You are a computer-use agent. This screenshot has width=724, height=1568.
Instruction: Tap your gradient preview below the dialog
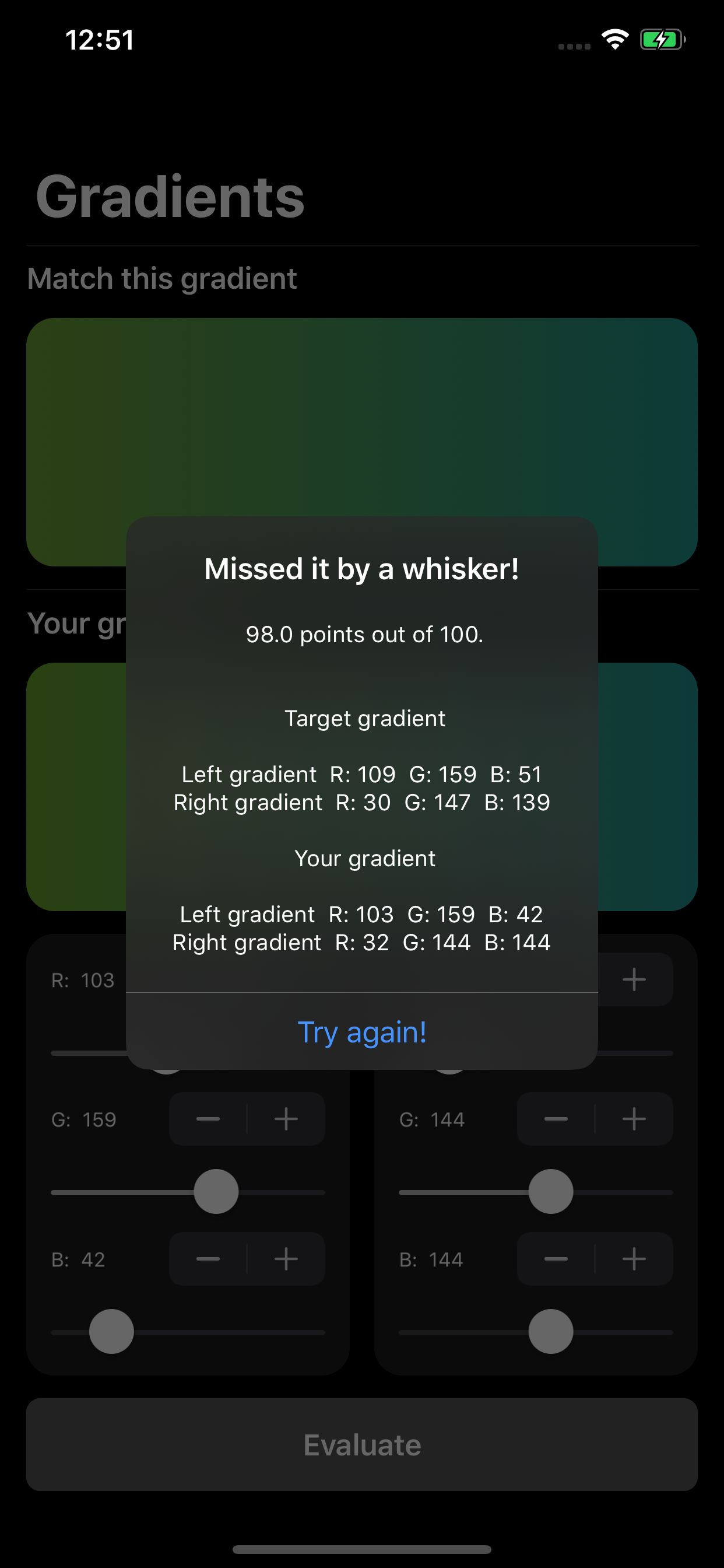pos(73,792)
